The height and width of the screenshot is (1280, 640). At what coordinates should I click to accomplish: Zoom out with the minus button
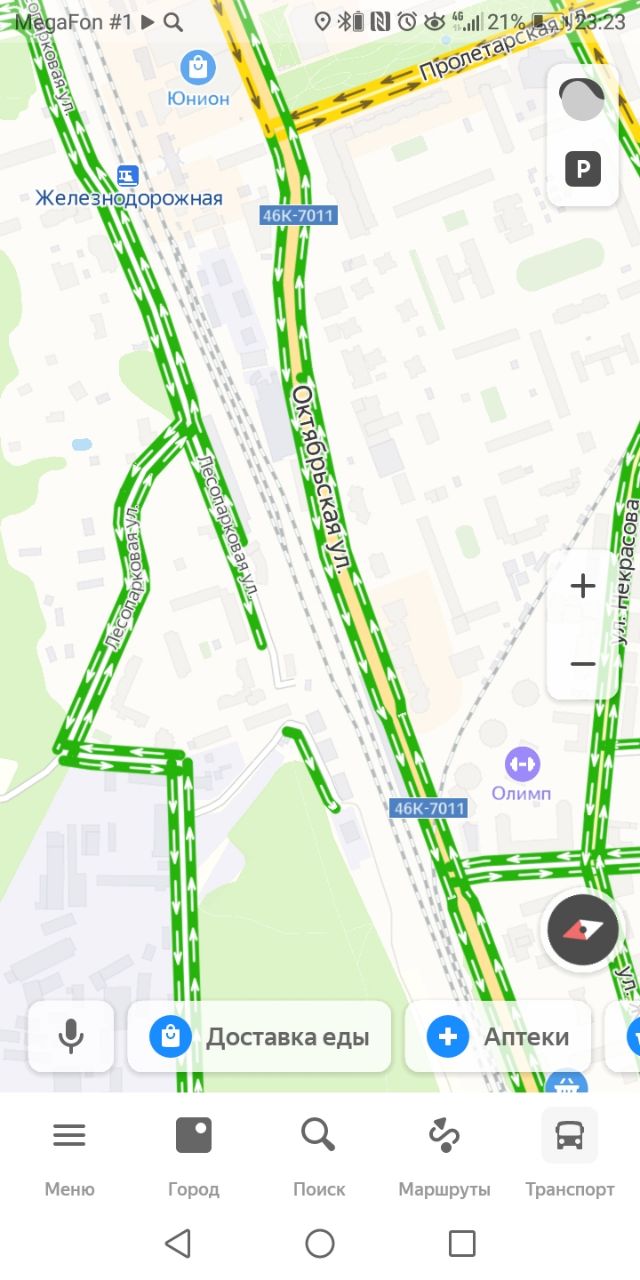pos(583,663)
